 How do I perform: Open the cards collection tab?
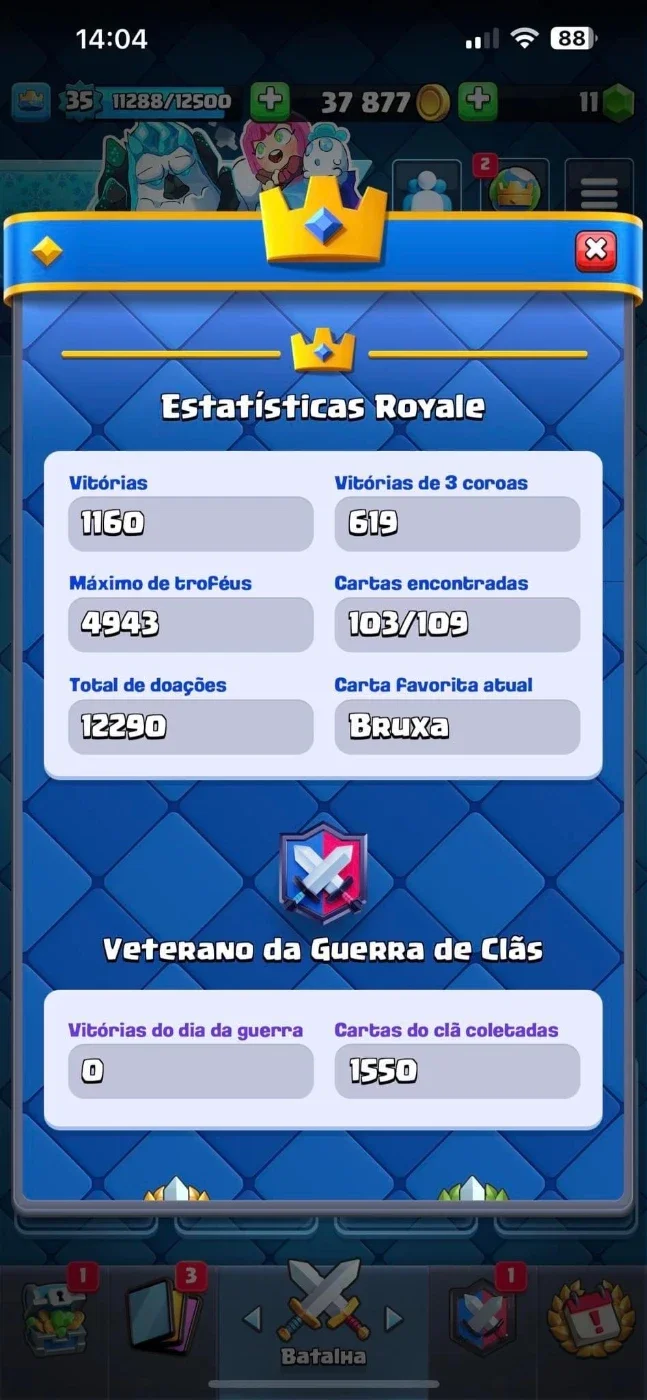(x=163, y=1320)
